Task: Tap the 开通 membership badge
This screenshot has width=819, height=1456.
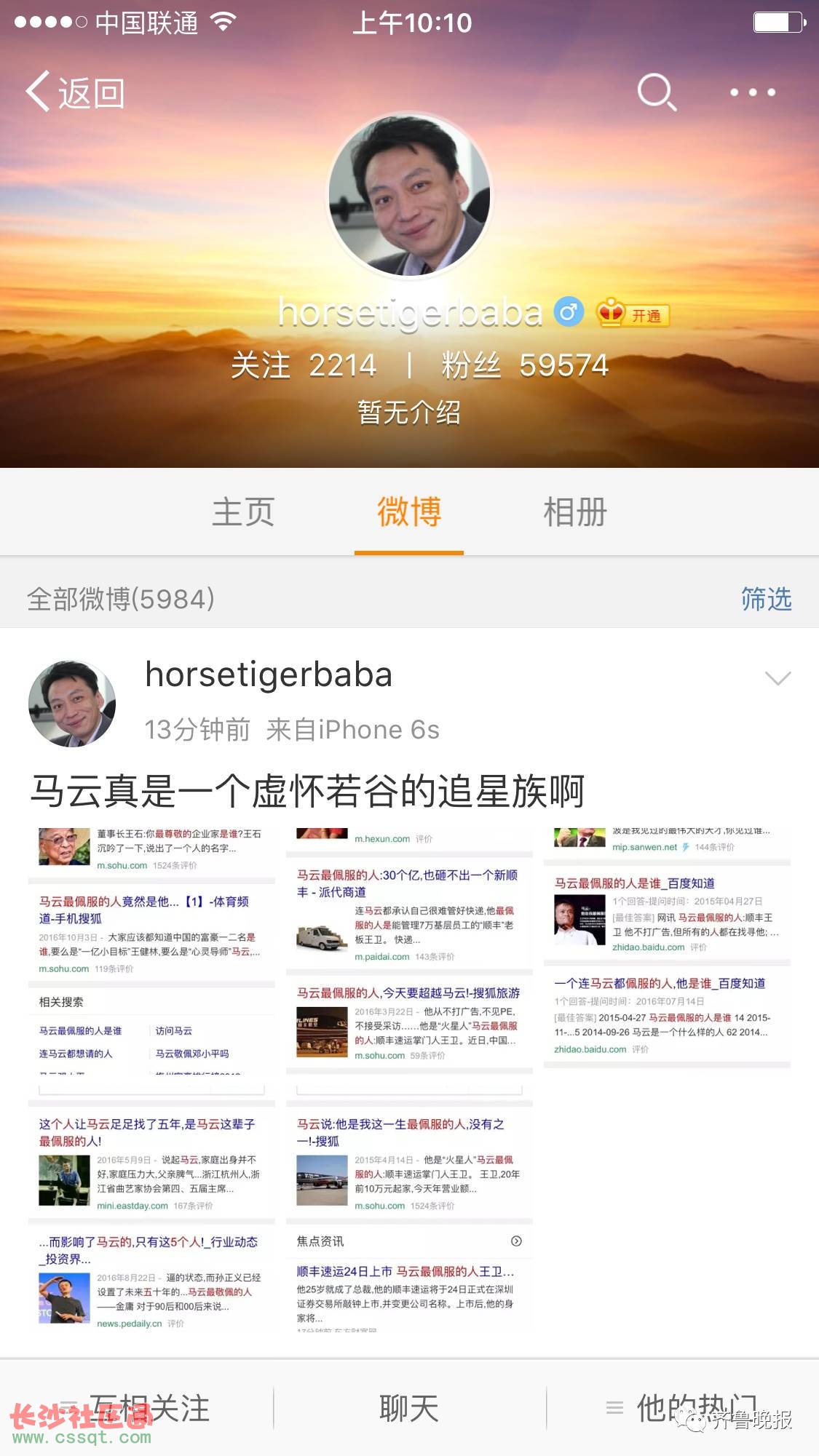Action: click(x=632, y=314)
